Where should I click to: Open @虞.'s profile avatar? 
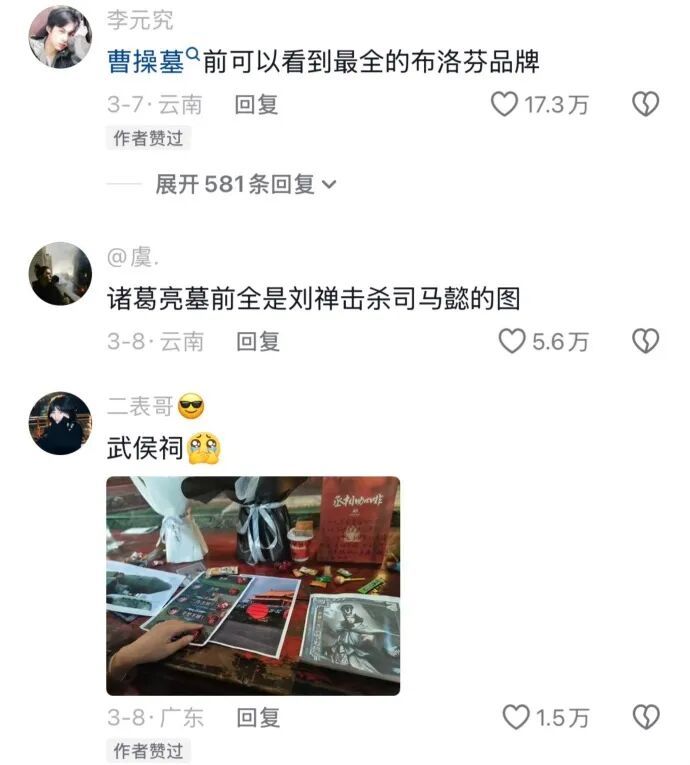pos(60,273)
